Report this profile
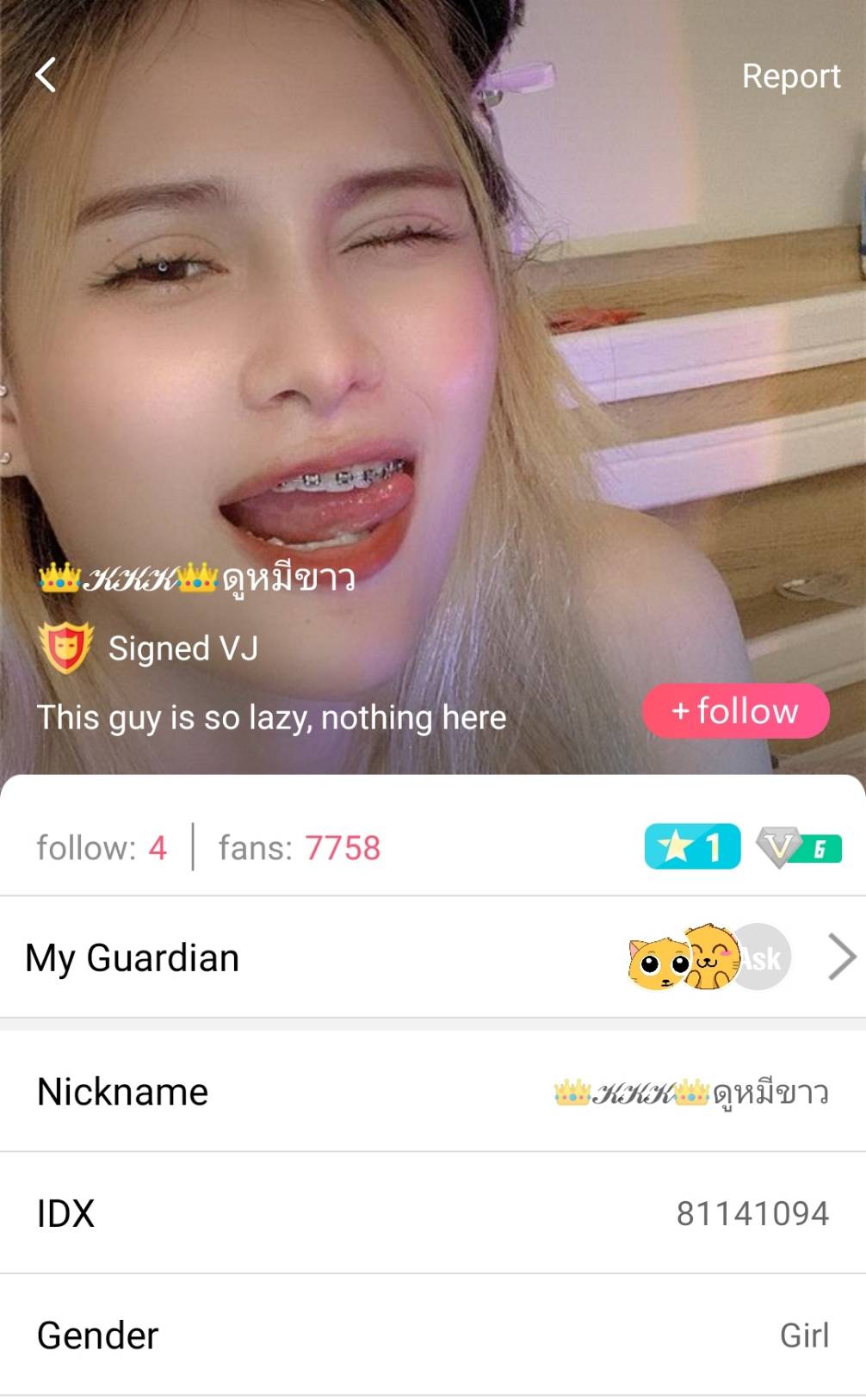This screenshot has width=866, height=1400. coord(790,77)
